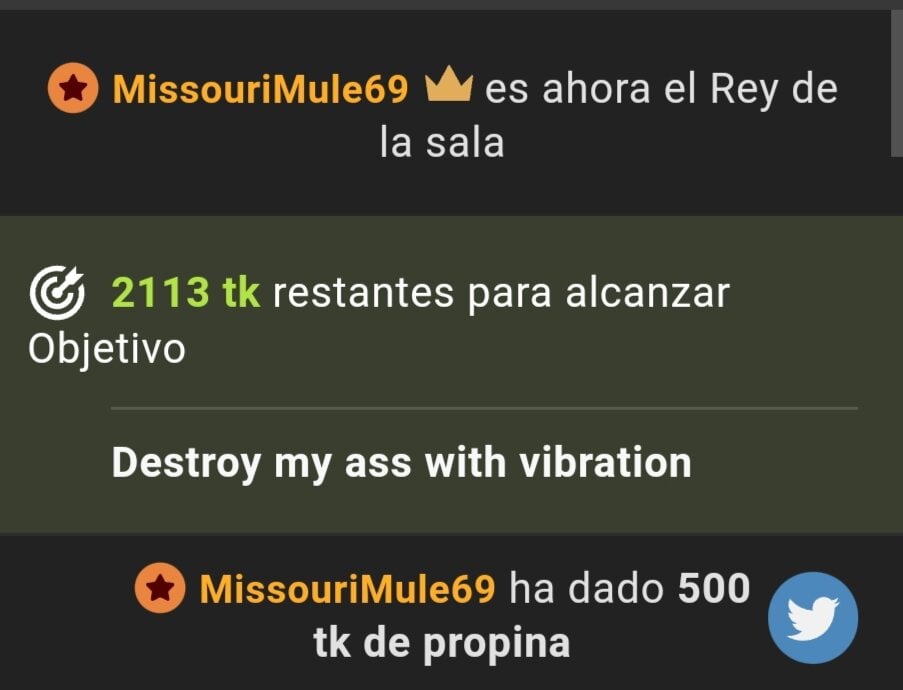Open MissouriMule69's profile from the 500 tk tip message
Viewport: 903px width, 690px height.
347,590
